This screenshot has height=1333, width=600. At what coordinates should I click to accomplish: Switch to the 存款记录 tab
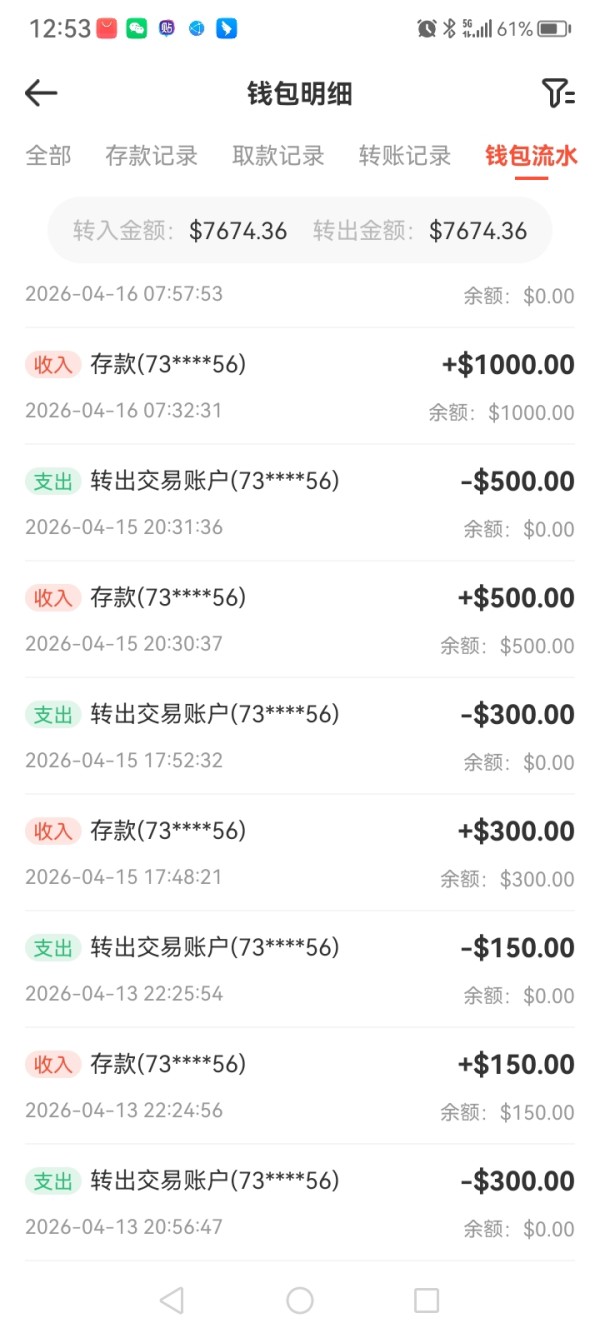(151, 156)
